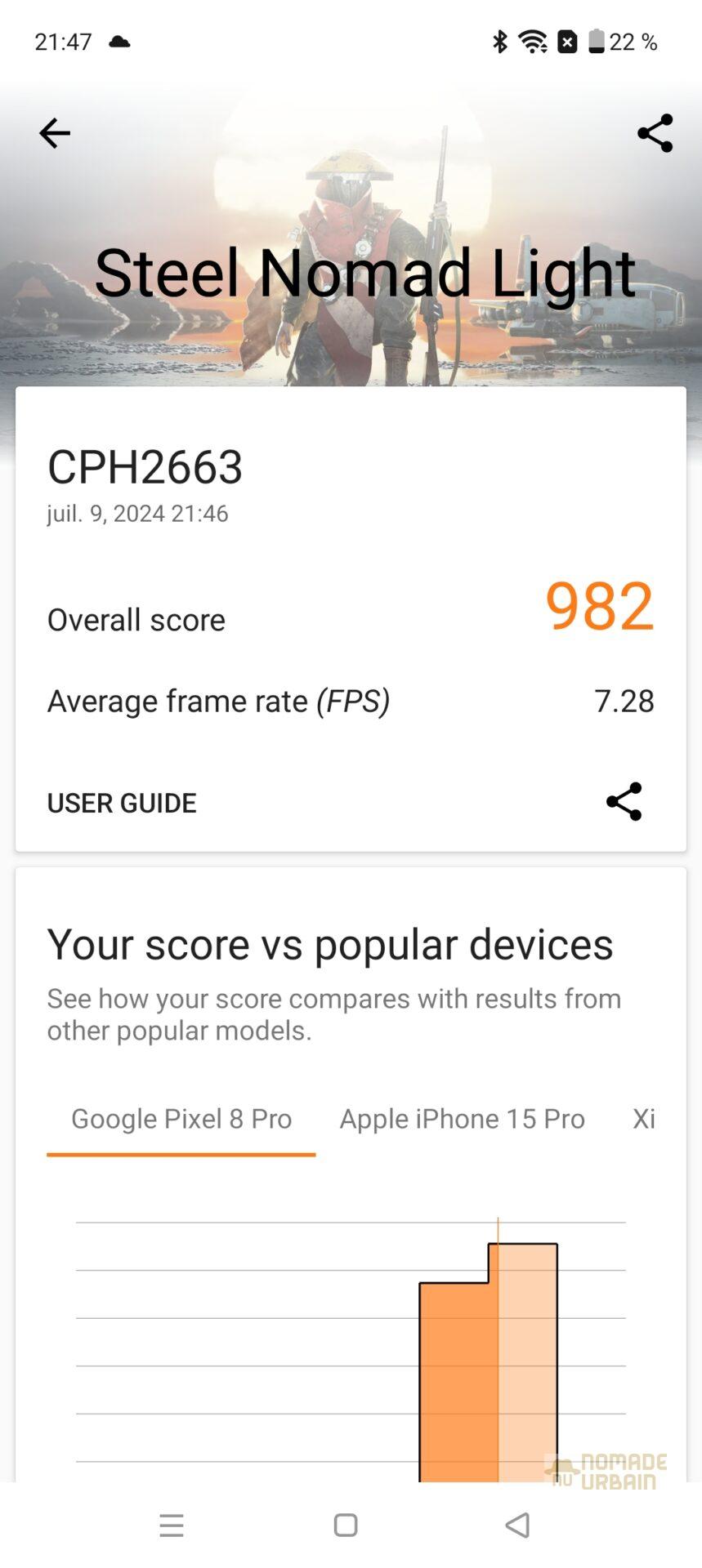Share the result next to USER GUIDE
This screenshot has height=1568, width=702.
pyautogui.click(x=624, y=802)
